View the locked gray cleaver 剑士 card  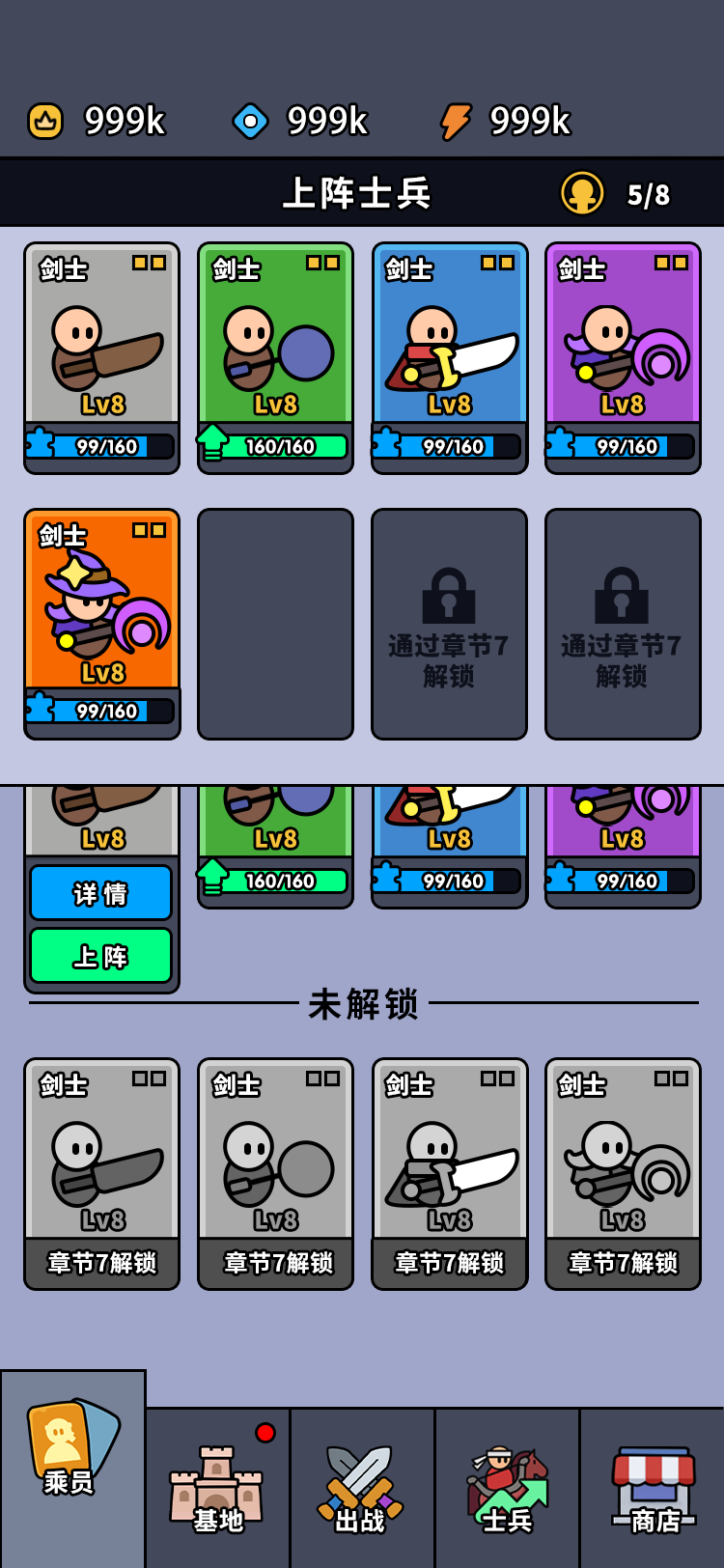point(102,1173)
